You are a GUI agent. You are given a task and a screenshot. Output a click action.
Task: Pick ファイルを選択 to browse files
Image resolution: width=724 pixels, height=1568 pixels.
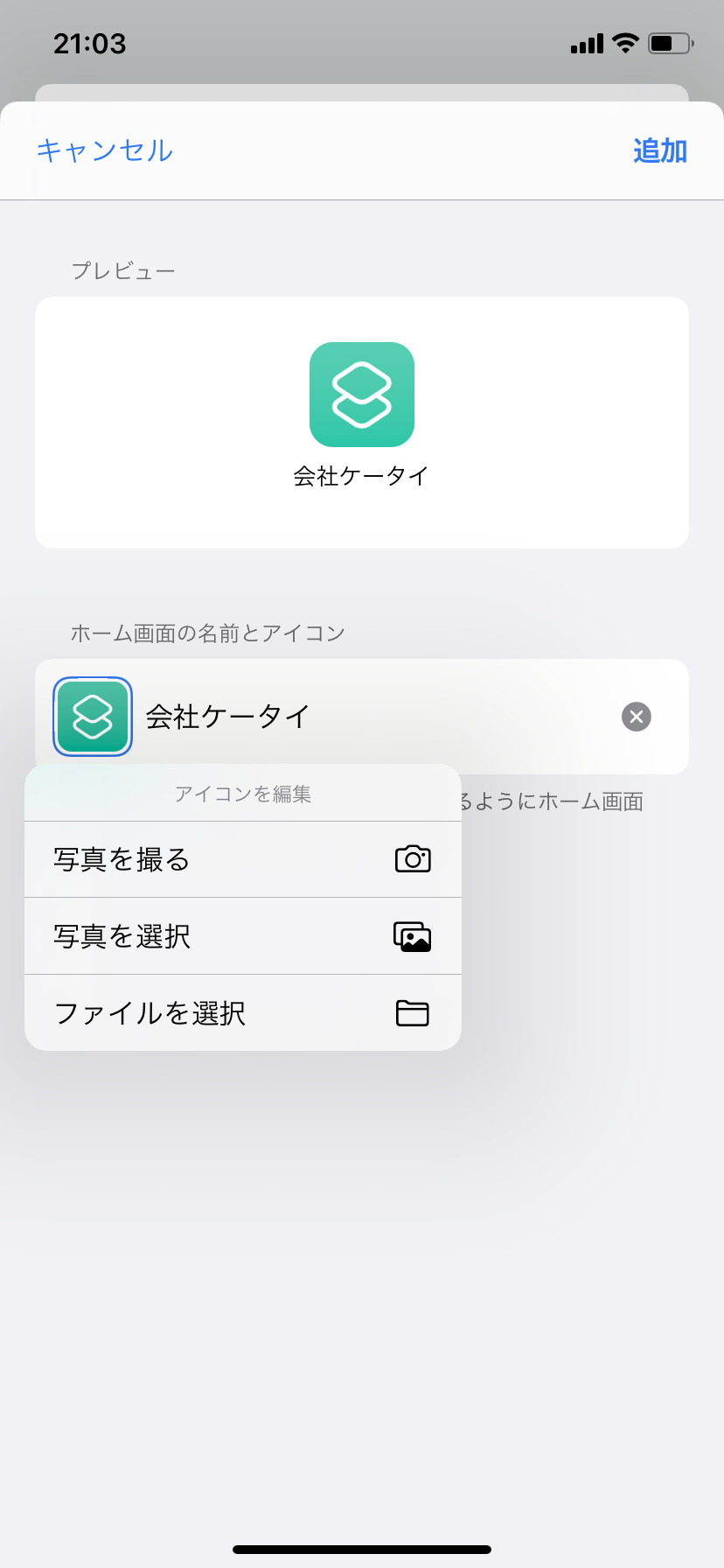[x=242, y=1013]
